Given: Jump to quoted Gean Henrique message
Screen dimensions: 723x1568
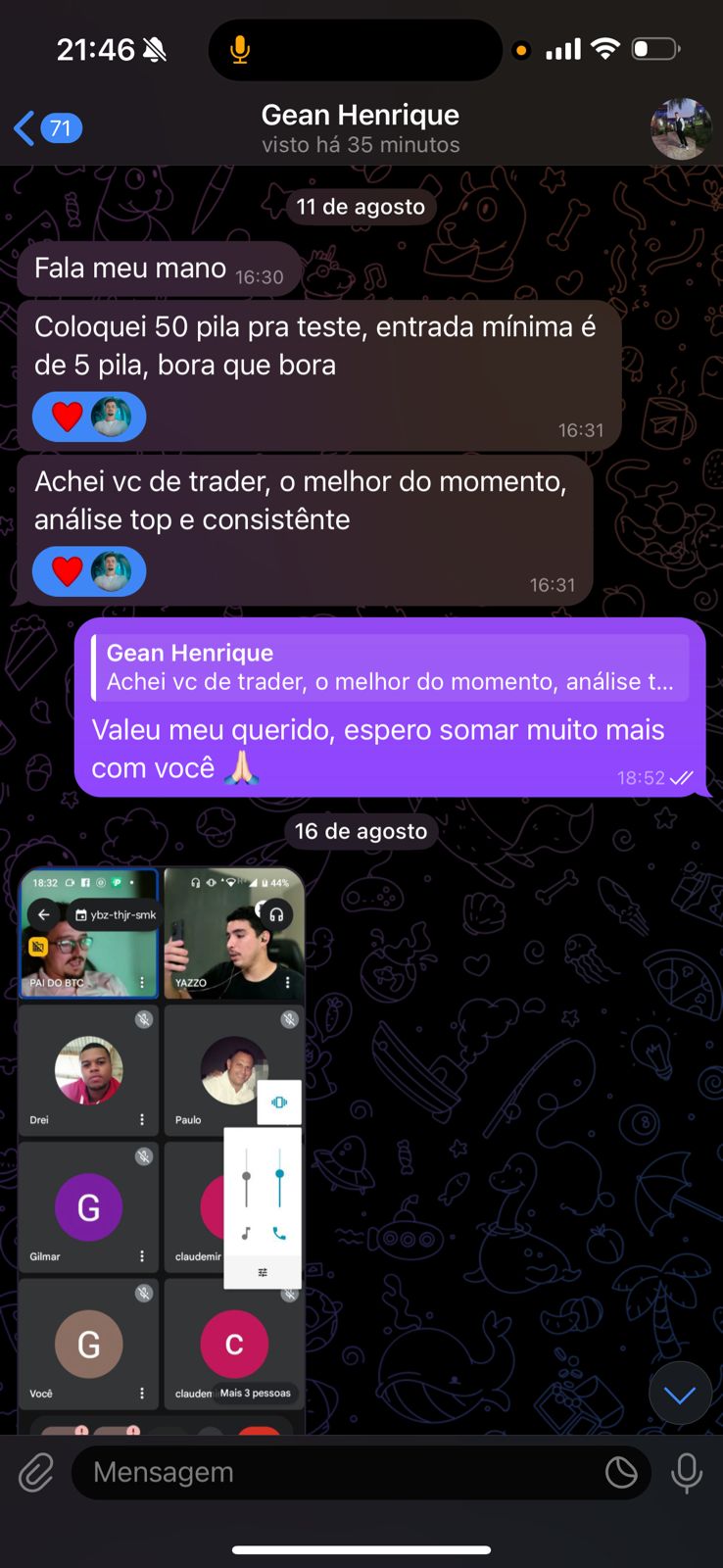Looking at the screenshot, I should click(390, 667).
